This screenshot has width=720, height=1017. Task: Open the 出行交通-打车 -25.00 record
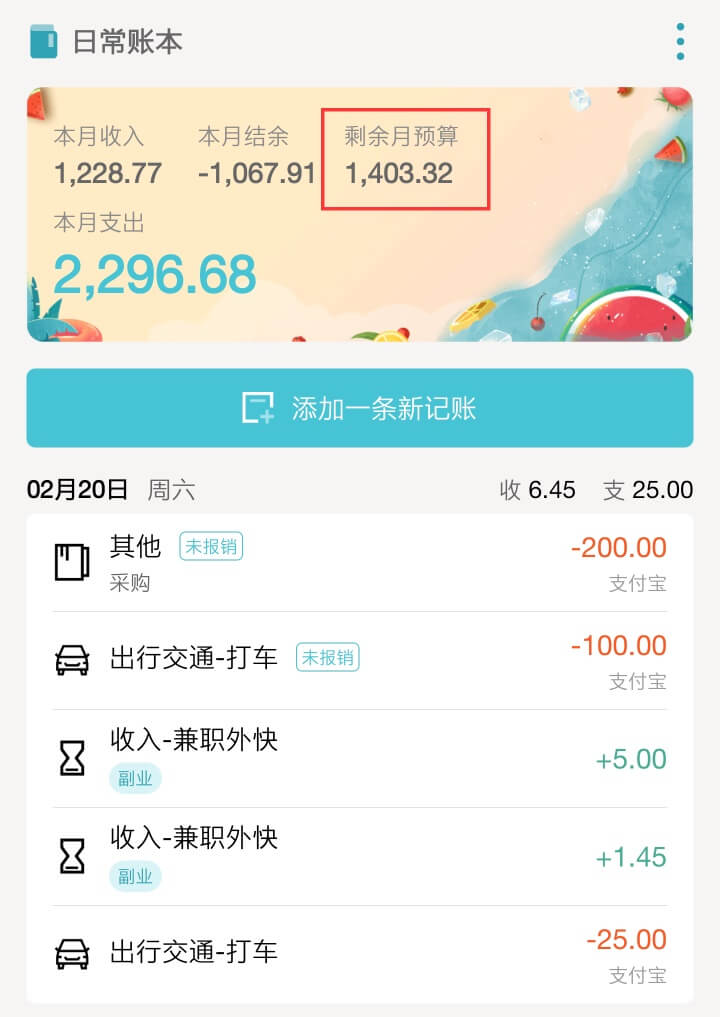[360, 953]
